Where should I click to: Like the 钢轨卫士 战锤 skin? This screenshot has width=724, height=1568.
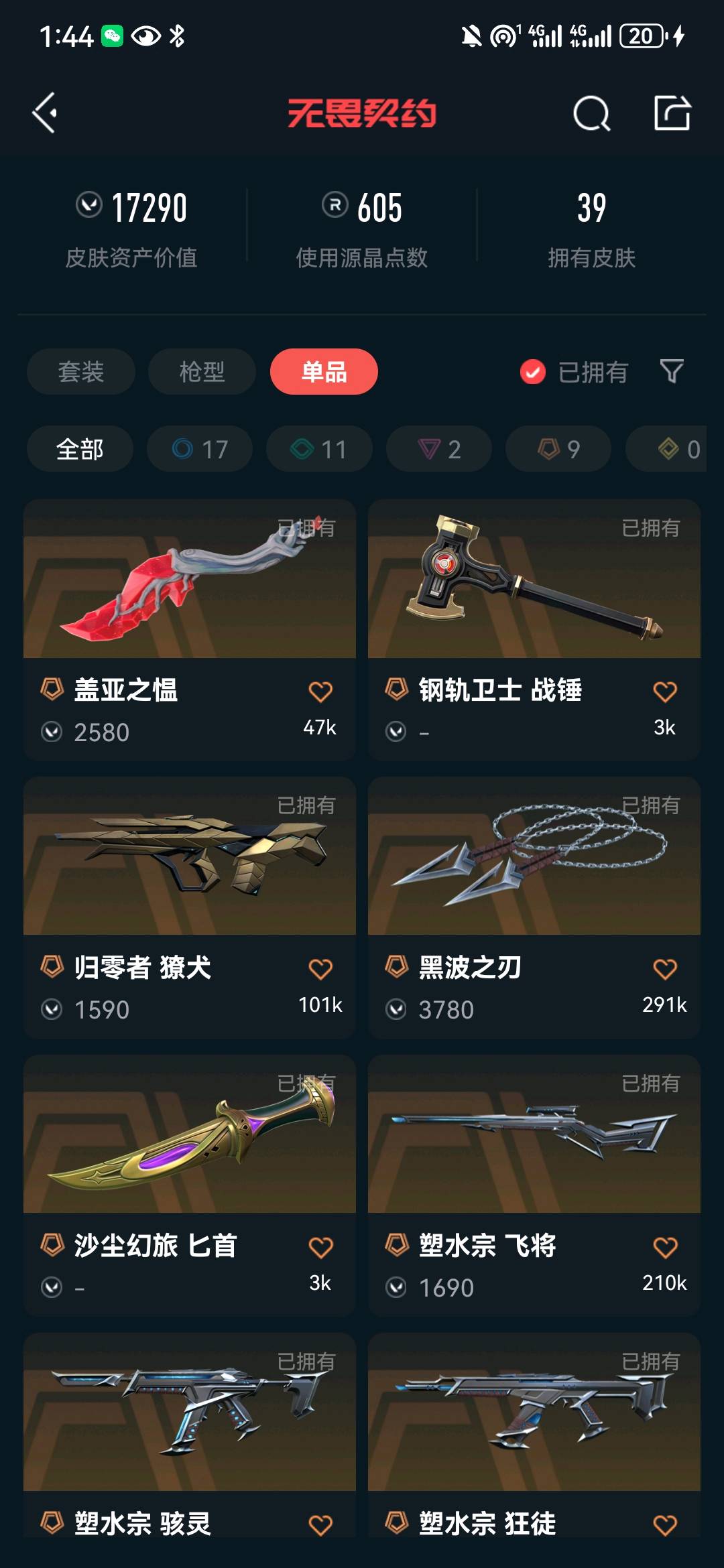pos(664,692)
